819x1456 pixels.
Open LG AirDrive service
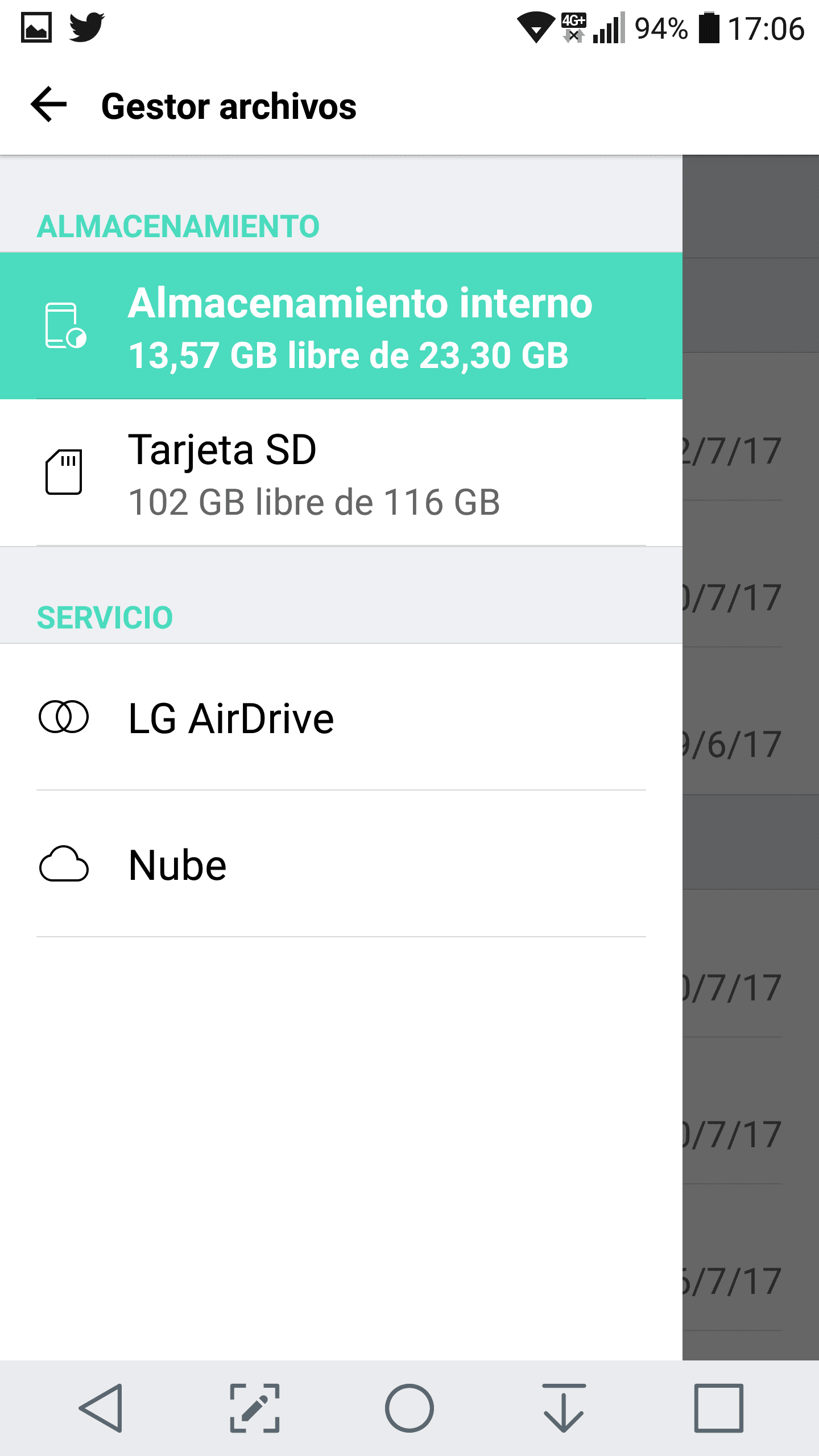341,717
